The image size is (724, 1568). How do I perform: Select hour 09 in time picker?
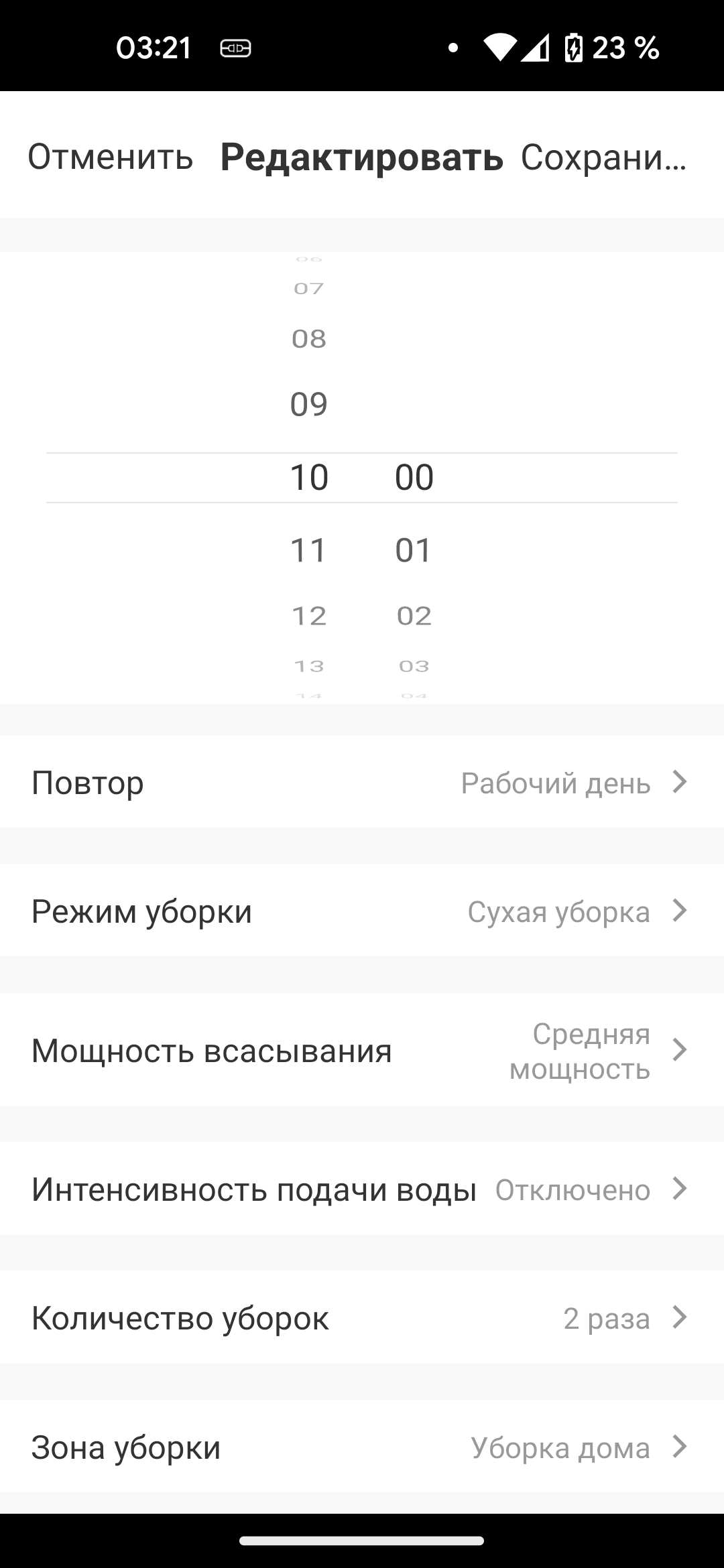308,404
